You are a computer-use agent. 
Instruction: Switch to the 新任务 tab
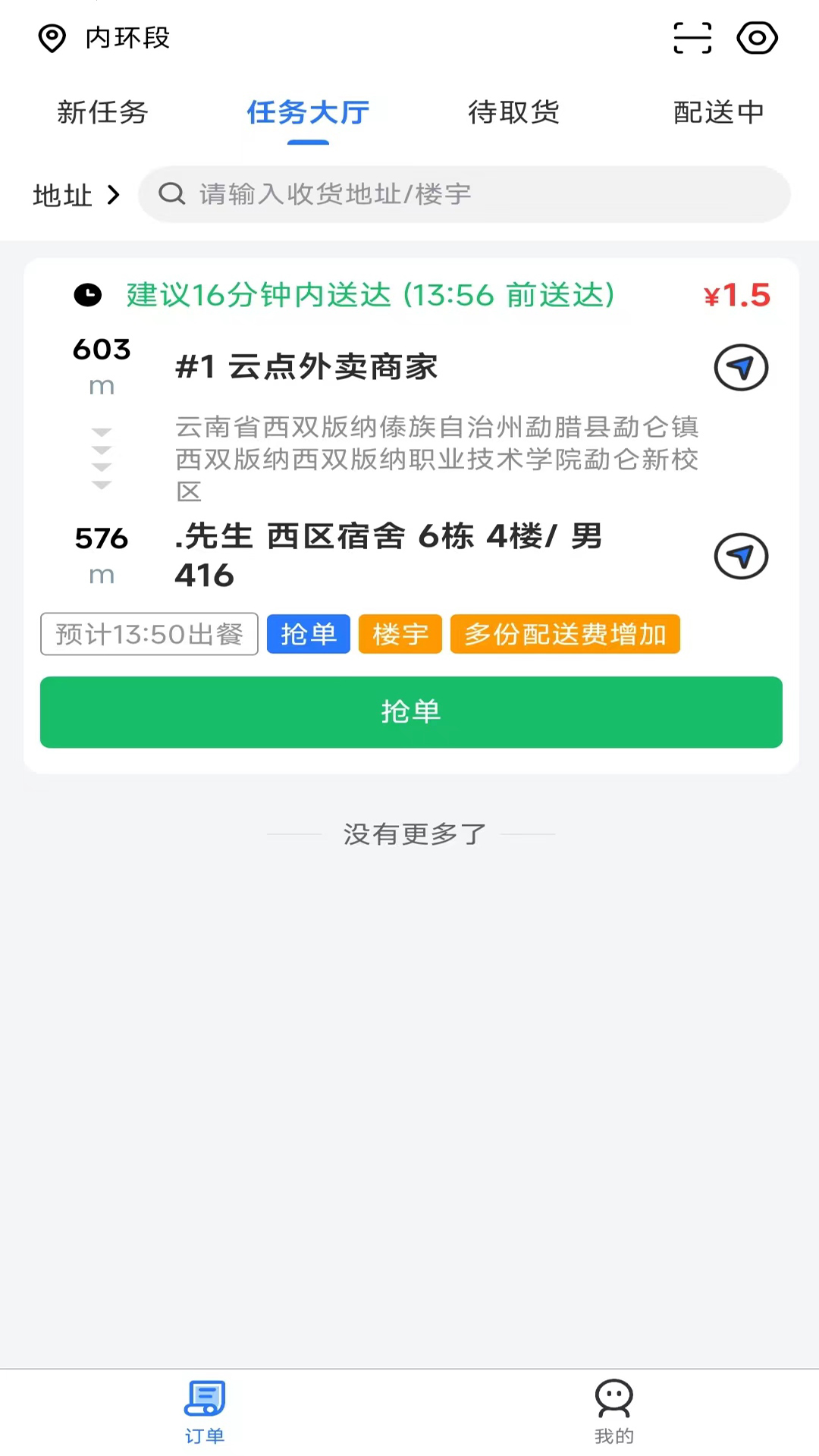pos(102,112)
